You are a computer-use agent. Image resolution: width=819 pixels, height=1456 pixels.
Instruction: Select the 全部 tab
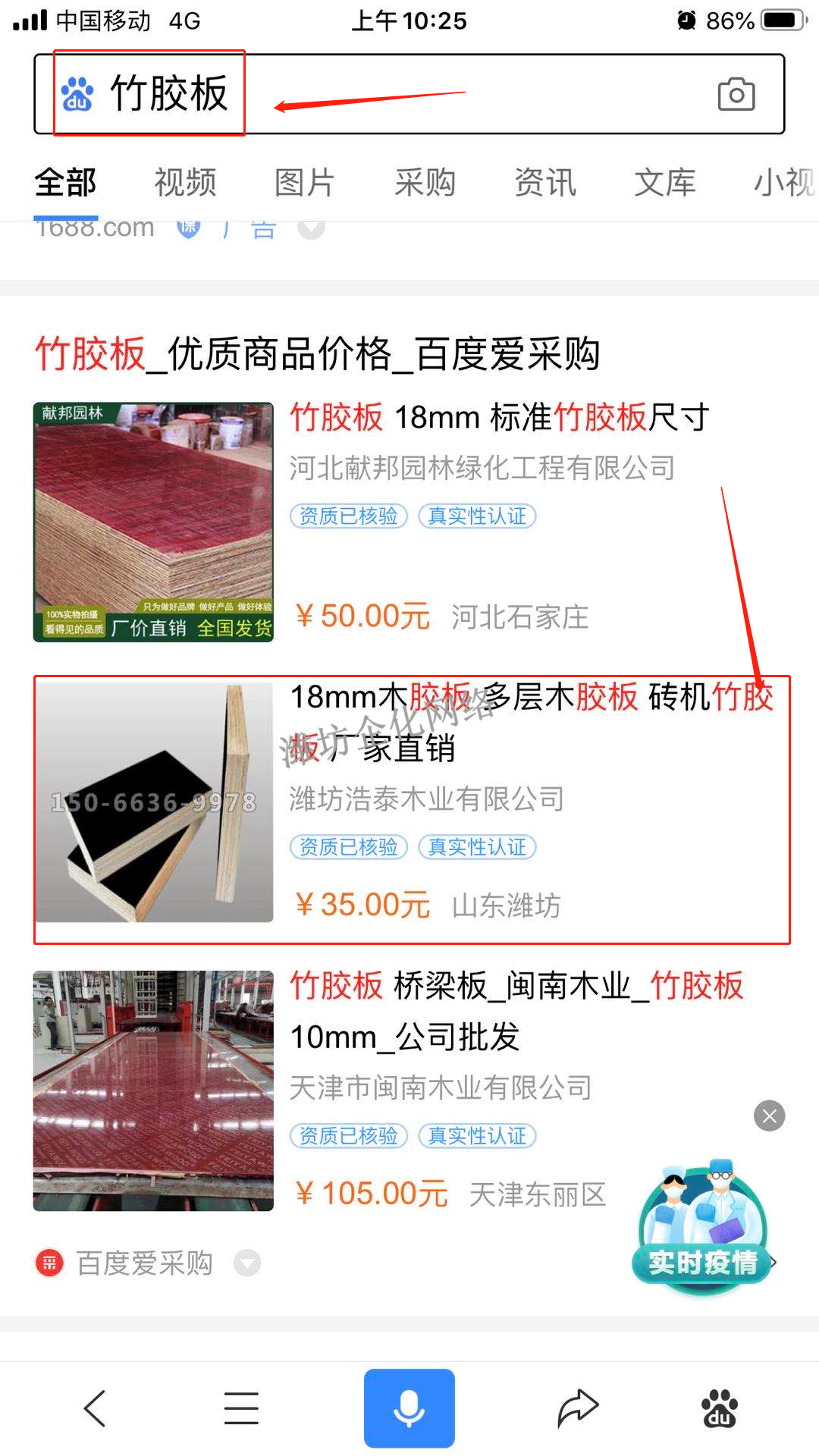[x=66, y=183]
